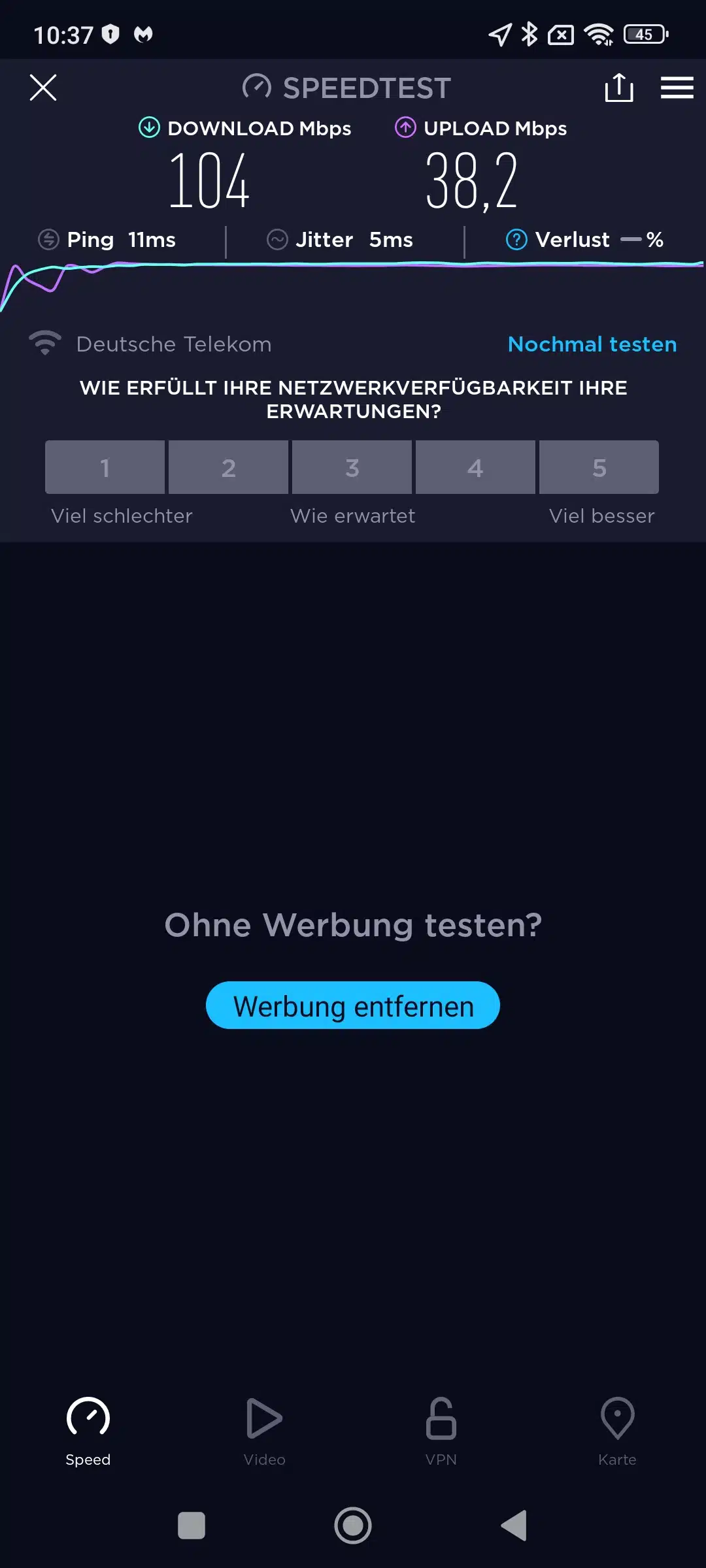Give rating 5 Viel besser
This screenshot has width=706, height=1568.
pos(599,467)
